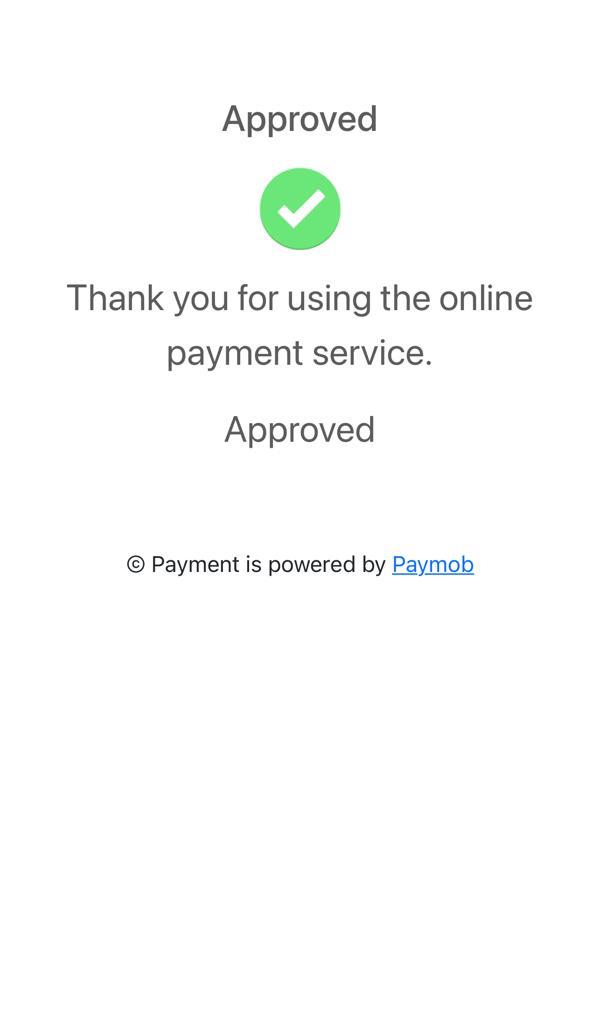Open the Paymob link
The height and width of the screenshot is (1024, 600).
tap(433, 565)
